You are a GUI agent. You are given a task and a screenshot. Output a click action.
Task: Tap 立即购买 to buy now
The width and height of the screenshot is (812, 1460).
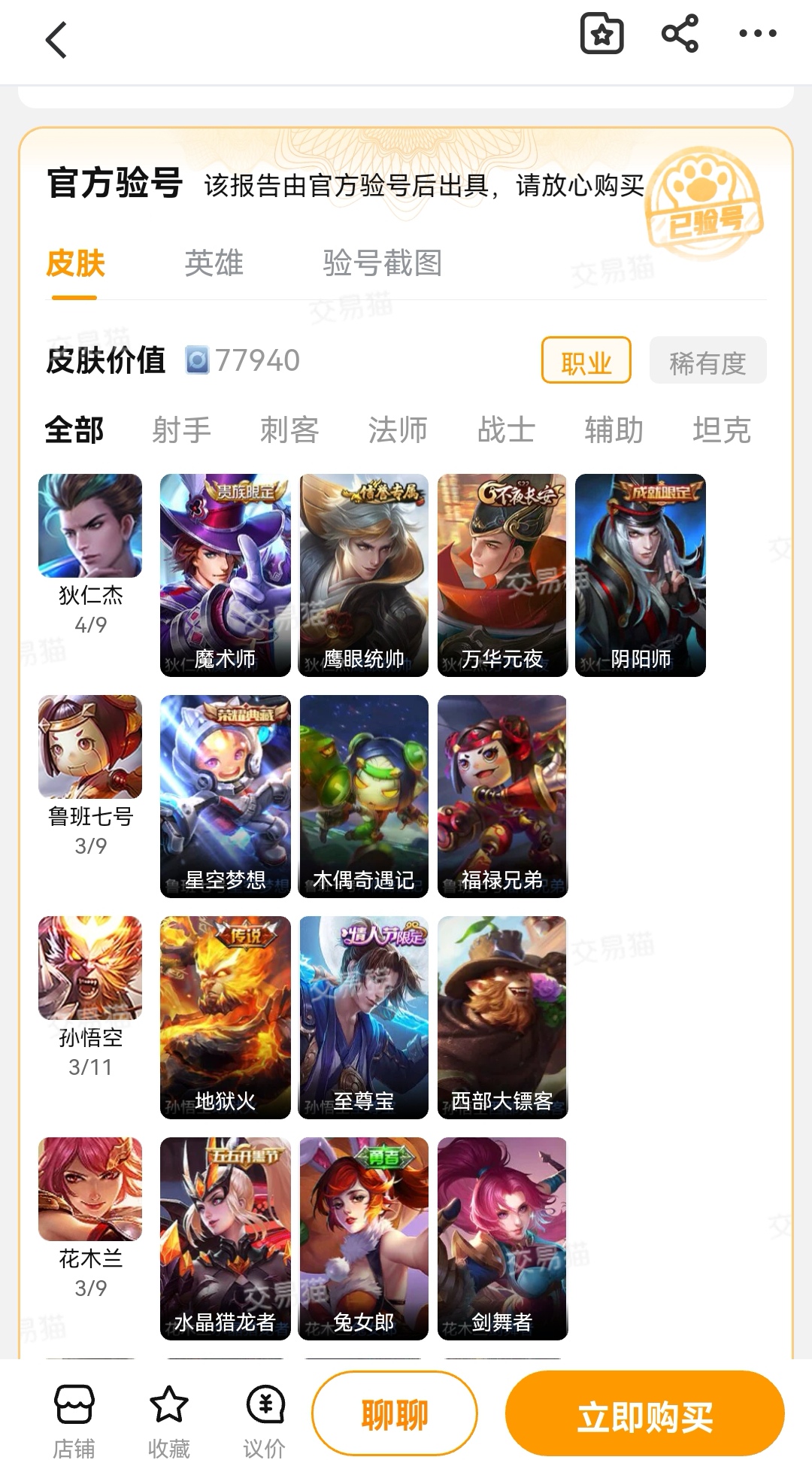tap(645, 1414)
